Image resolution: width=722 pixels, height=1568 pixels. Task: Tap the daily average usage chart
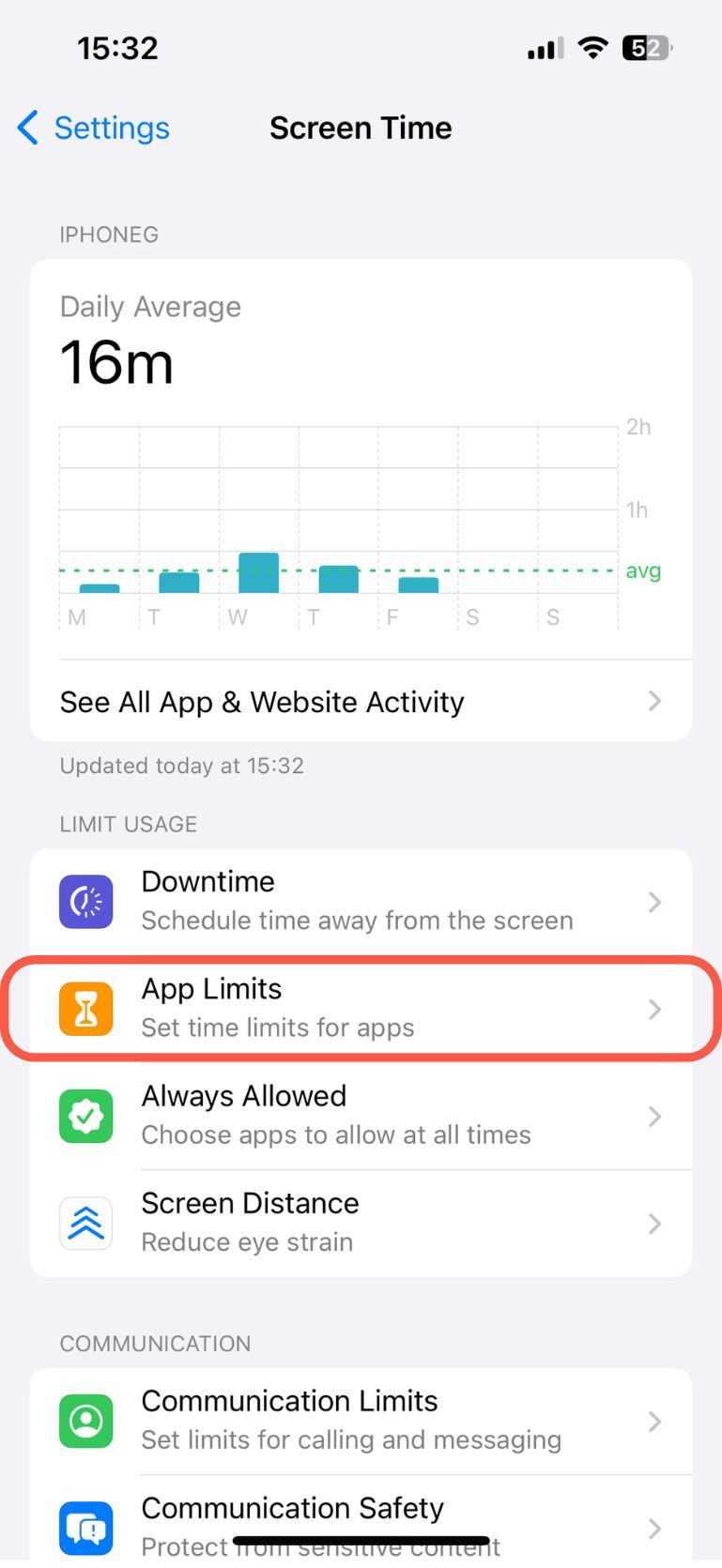(338, 525)
